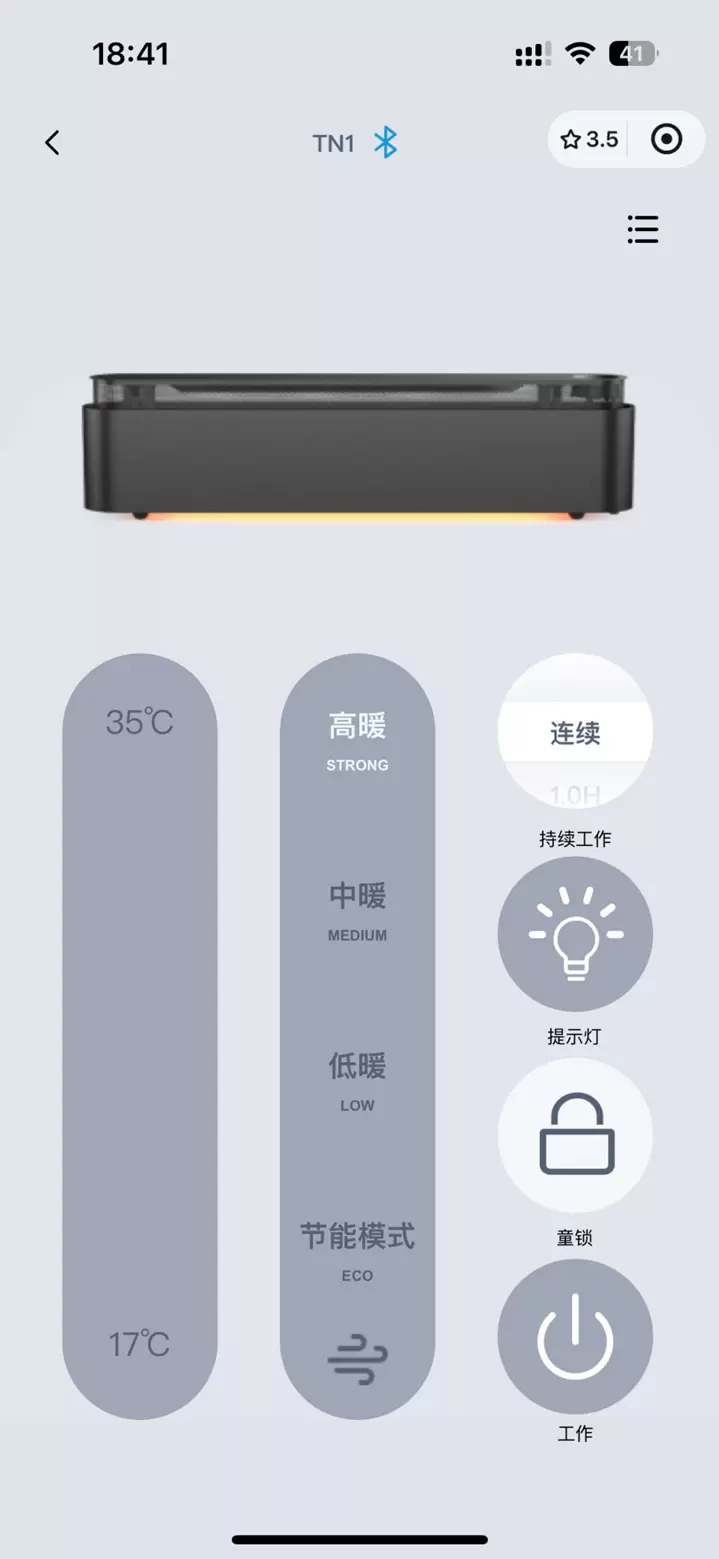Toggle the 提示灯 indicator light
This screenshot has width=719, height=1559.
click(x=575, y=934)
